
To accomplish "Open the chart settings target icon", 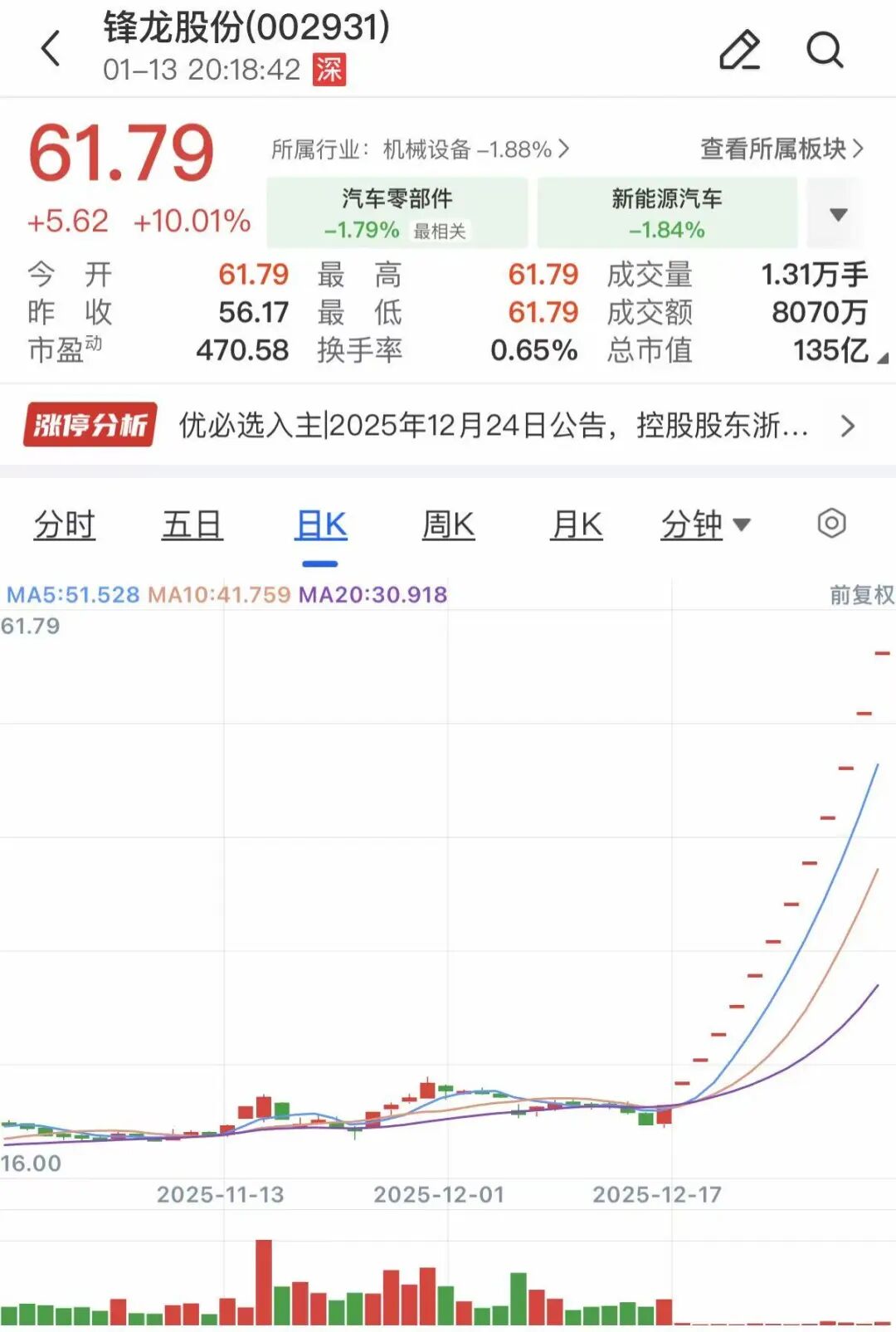I will 831,525.
